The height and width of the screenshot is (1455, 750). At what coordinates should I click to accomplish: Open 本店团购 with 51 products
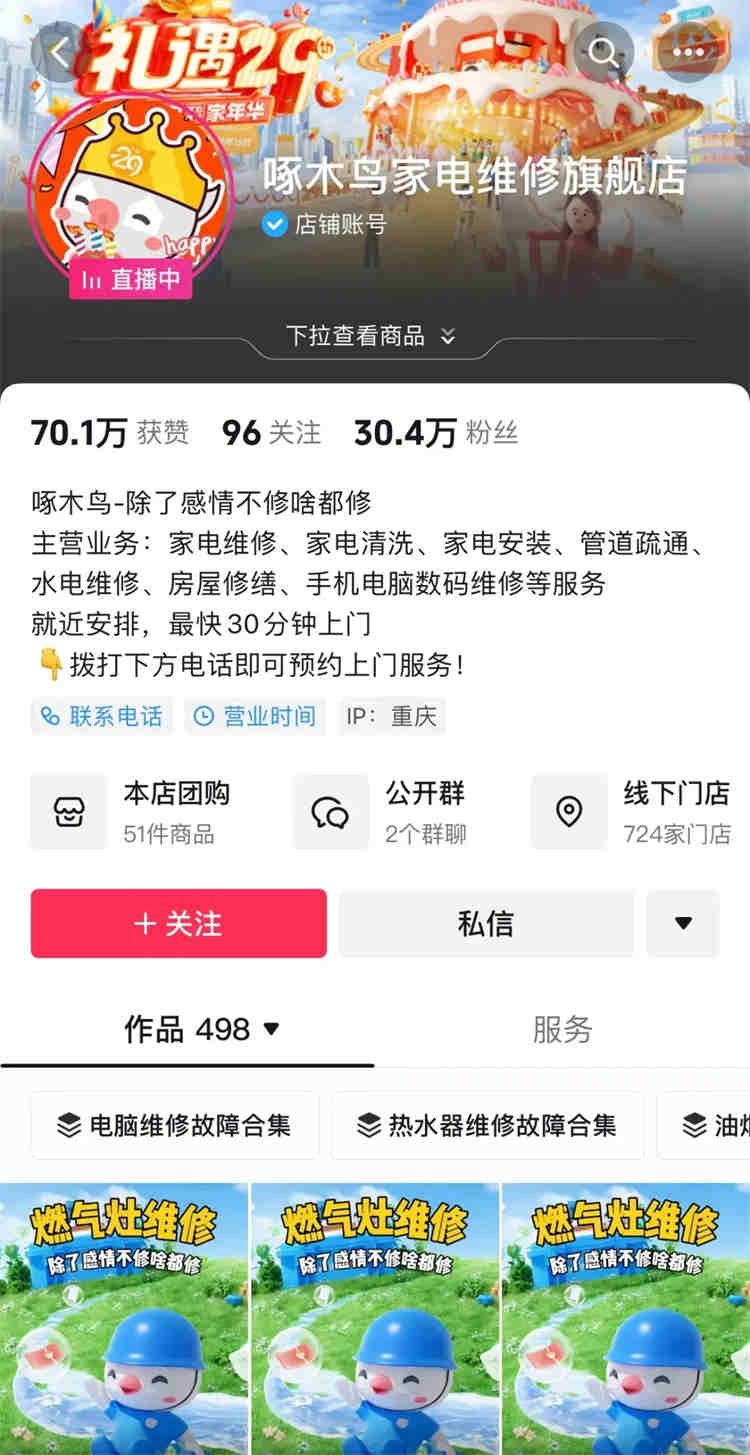click(x=135, y=812)
